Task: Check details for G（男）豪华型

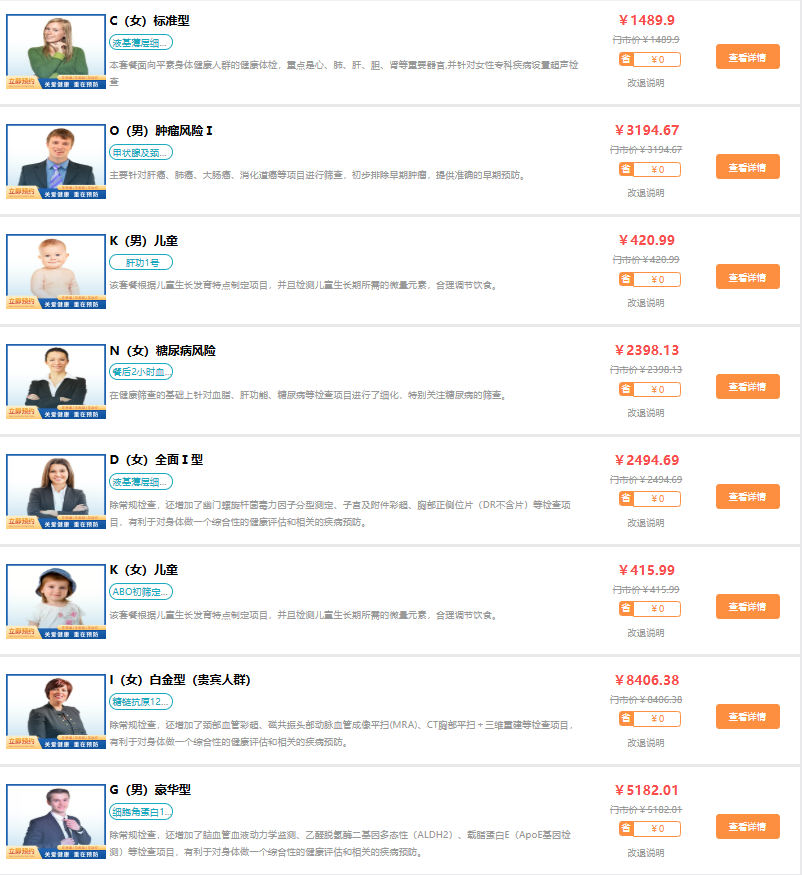Action: coord(747,827)
